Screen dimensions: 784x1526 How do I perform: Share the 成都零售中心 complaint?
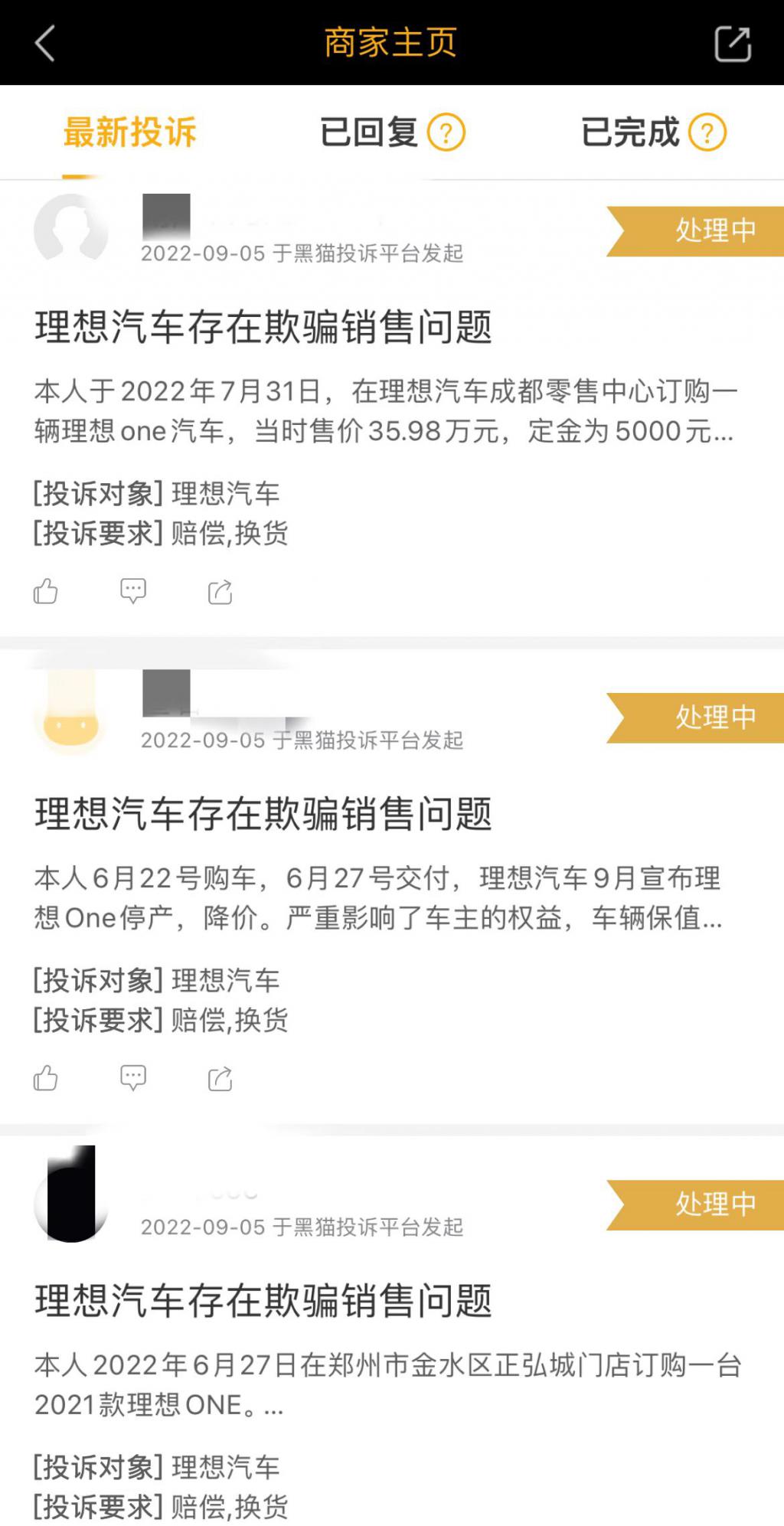220,591
